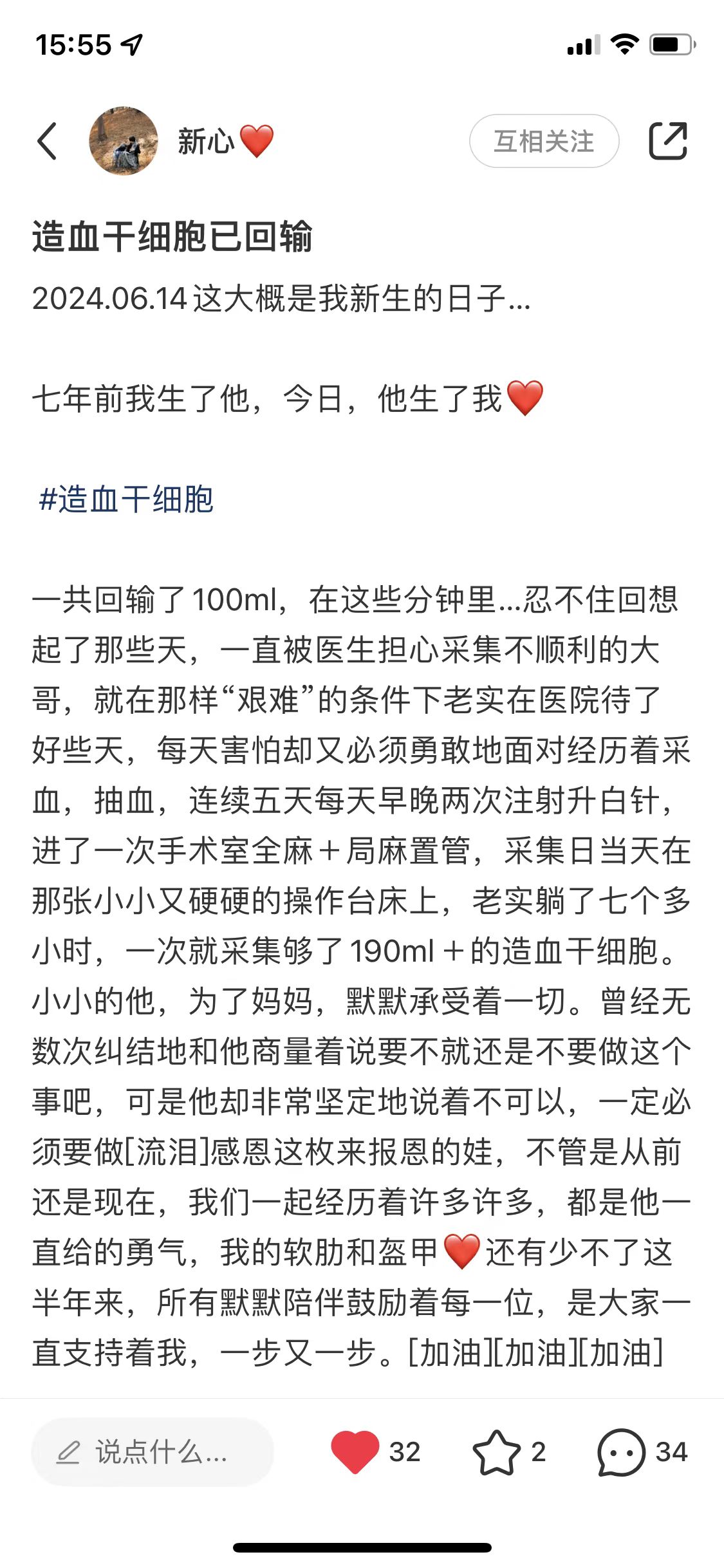The image size is (724, 1568).
Task: Save the post with the star icon
Action: click(496, 1451)
